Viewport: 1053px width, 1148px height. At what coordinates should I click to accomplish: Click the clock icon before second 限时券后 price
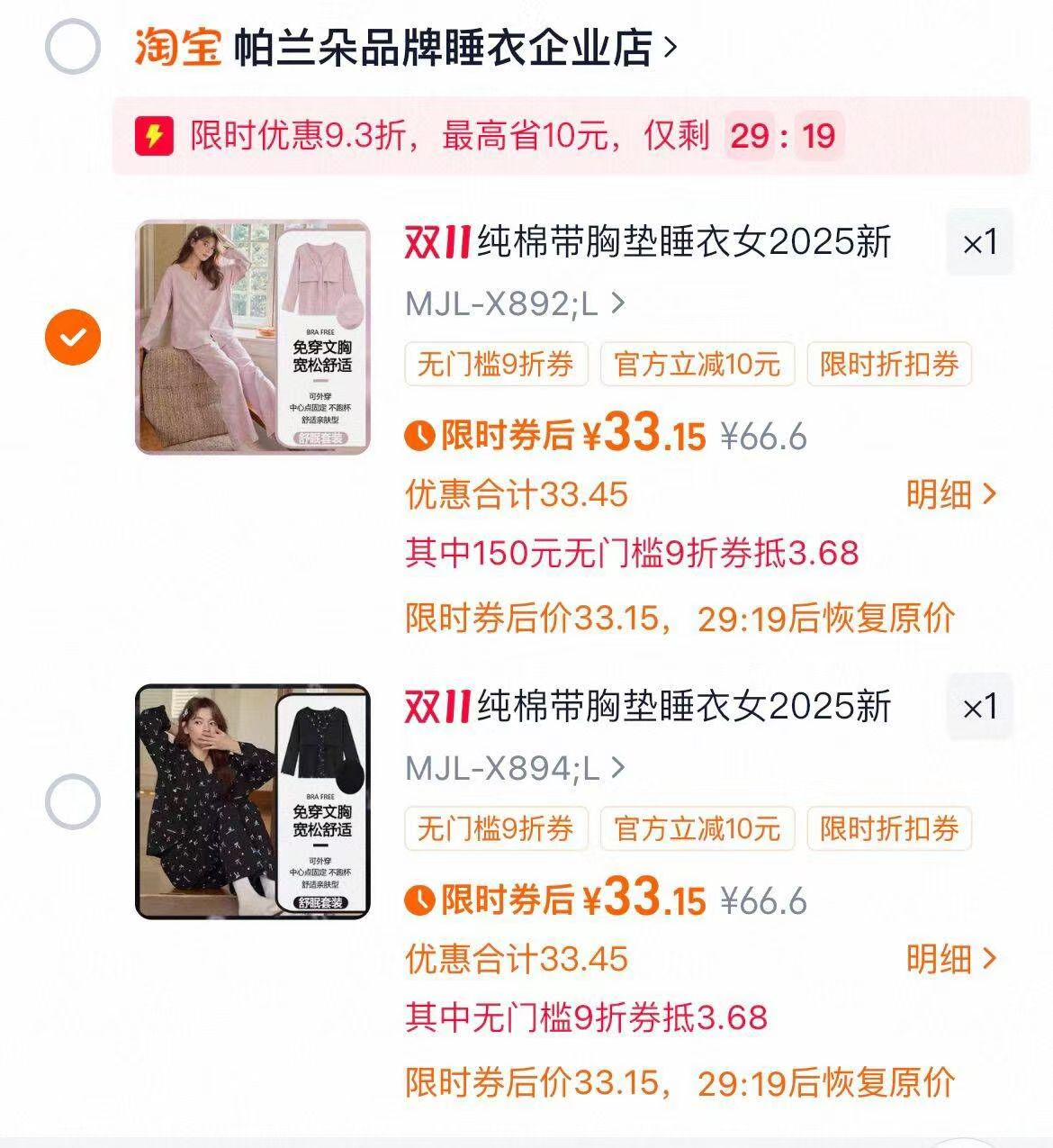tap(419, 901)
